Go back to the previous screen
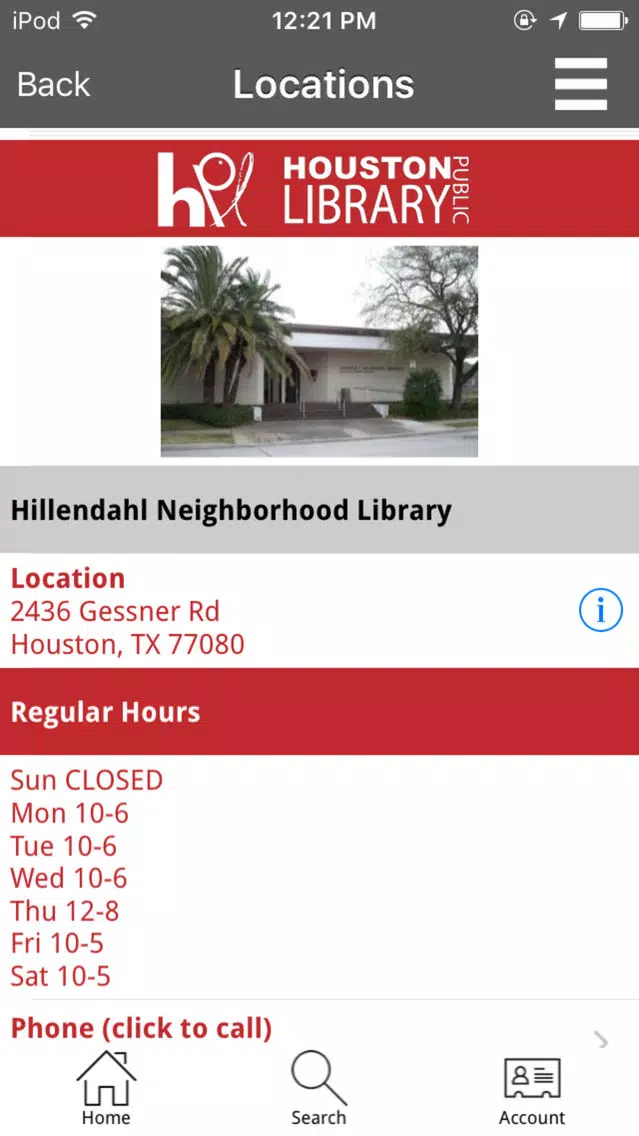The width and height of the screenshot is (639, 1136). coord(54,85)
